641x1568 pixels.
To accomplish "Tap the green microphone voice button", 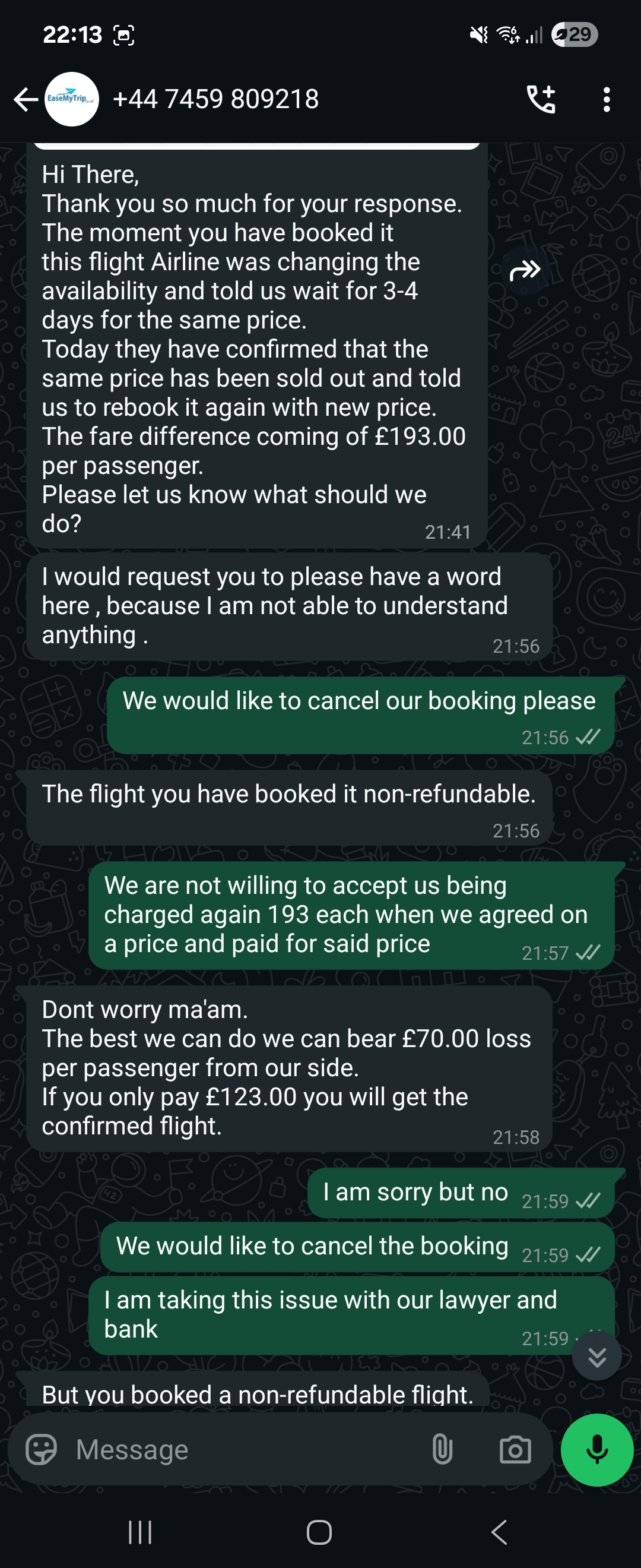I will [x=596, y=1449].
